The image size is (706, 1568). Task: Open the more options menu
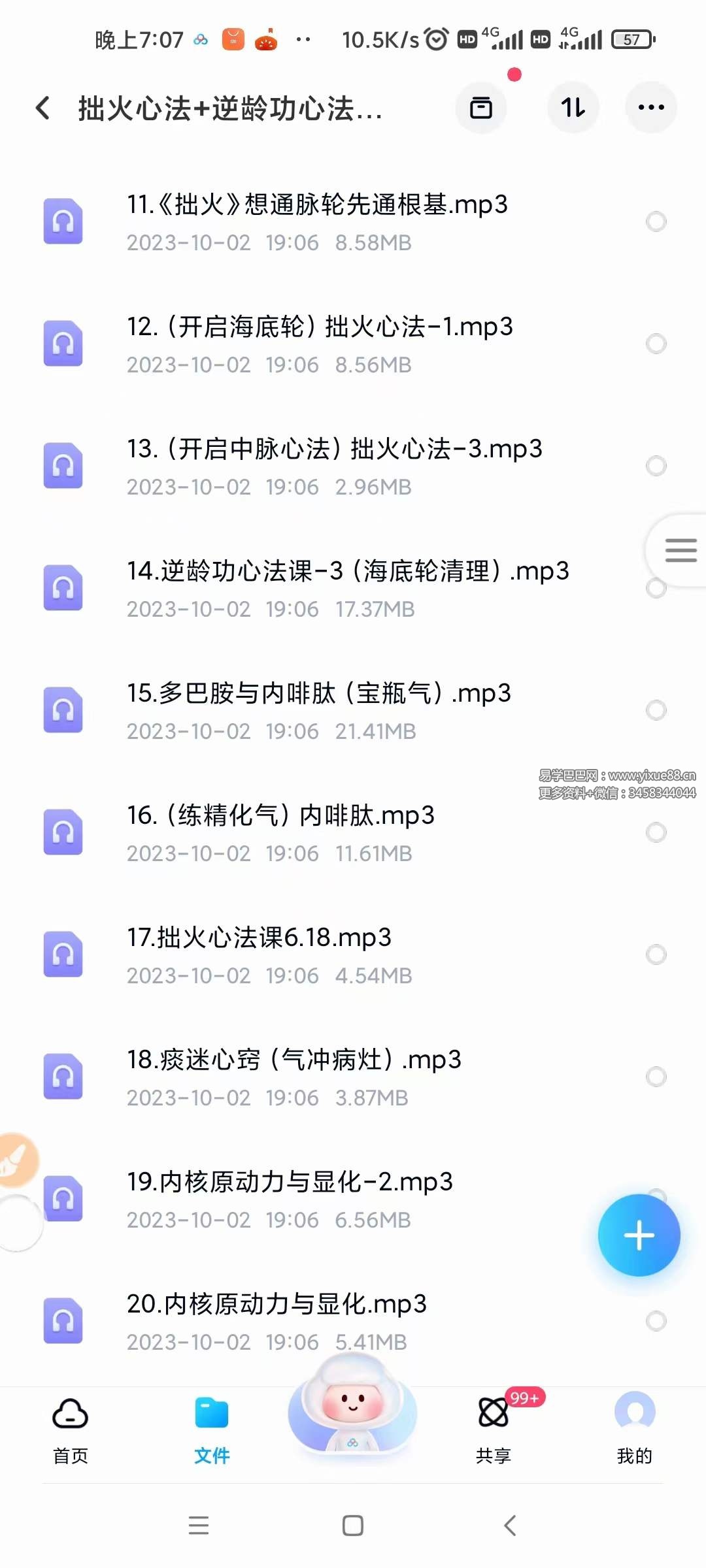click(651, 108)
